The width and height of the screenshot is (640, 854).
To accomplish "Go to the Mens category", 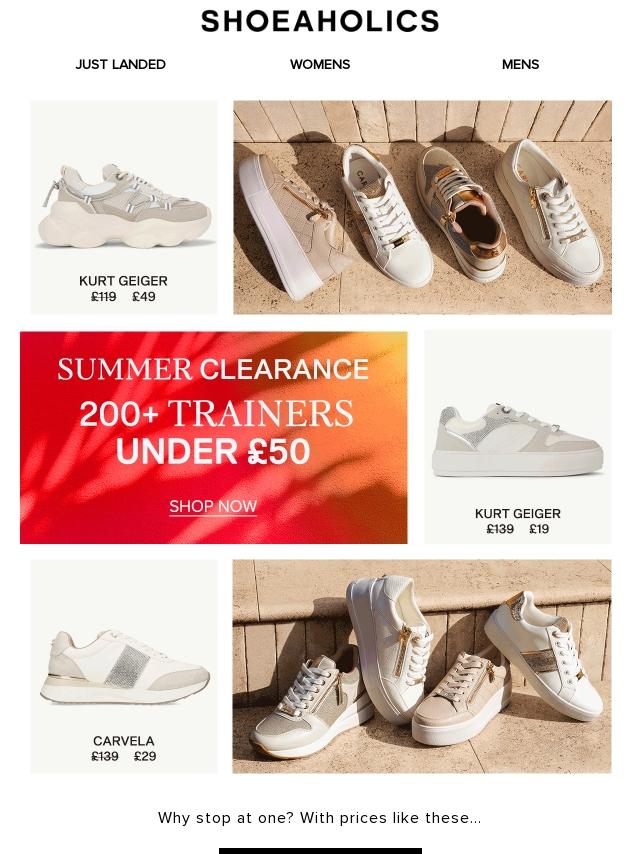I will [x=520, y=65].
